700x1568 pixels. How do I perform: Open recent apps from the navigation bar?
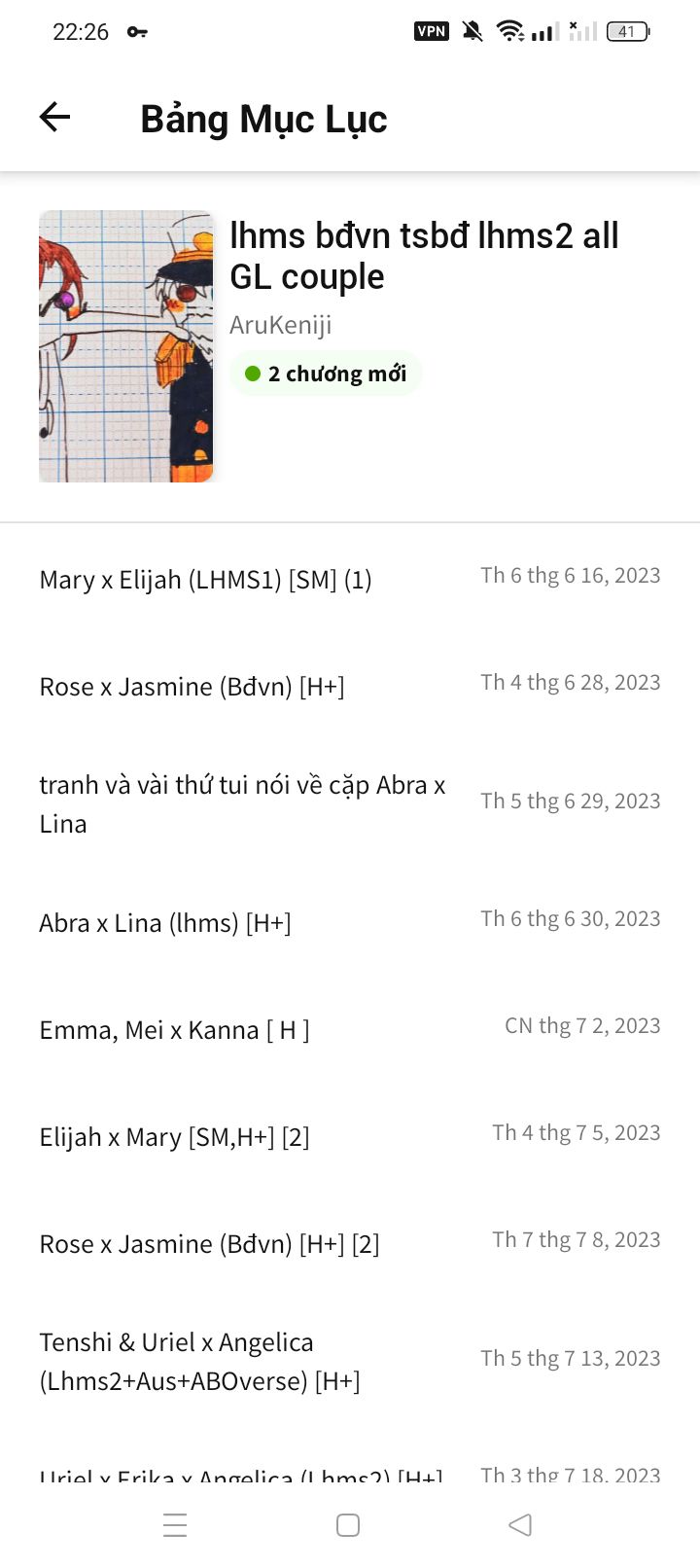pyautogui.click(x=175, y=1524)
